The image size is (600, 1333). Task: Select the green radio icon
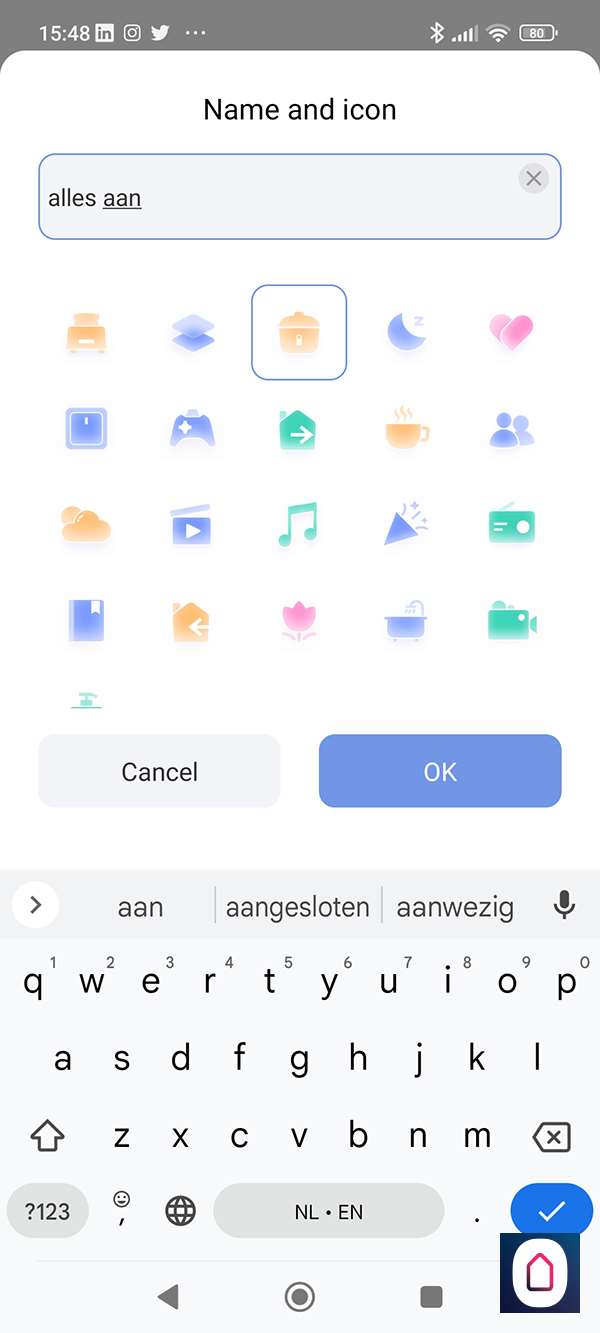click(x=511, y=525)
